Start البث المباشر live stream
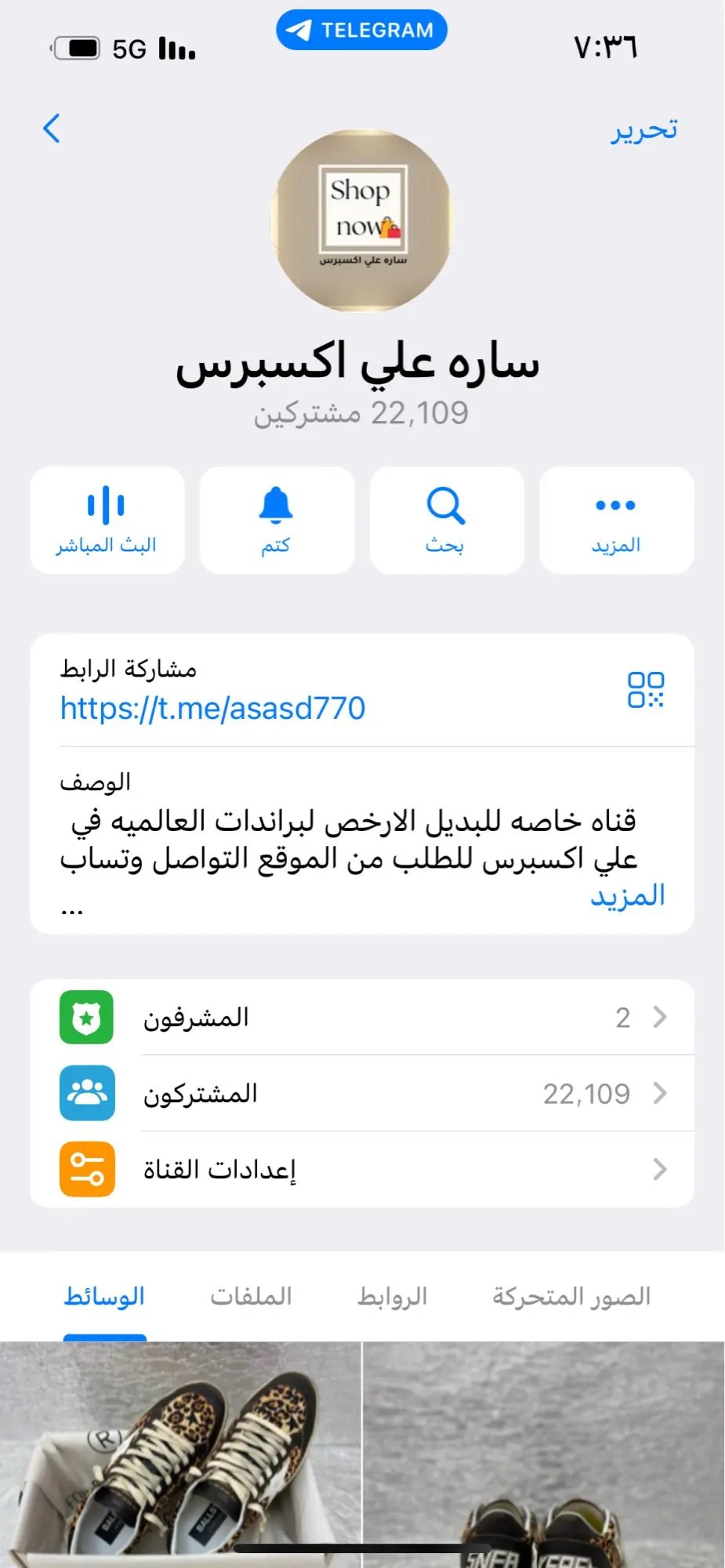 coord(107,521)
